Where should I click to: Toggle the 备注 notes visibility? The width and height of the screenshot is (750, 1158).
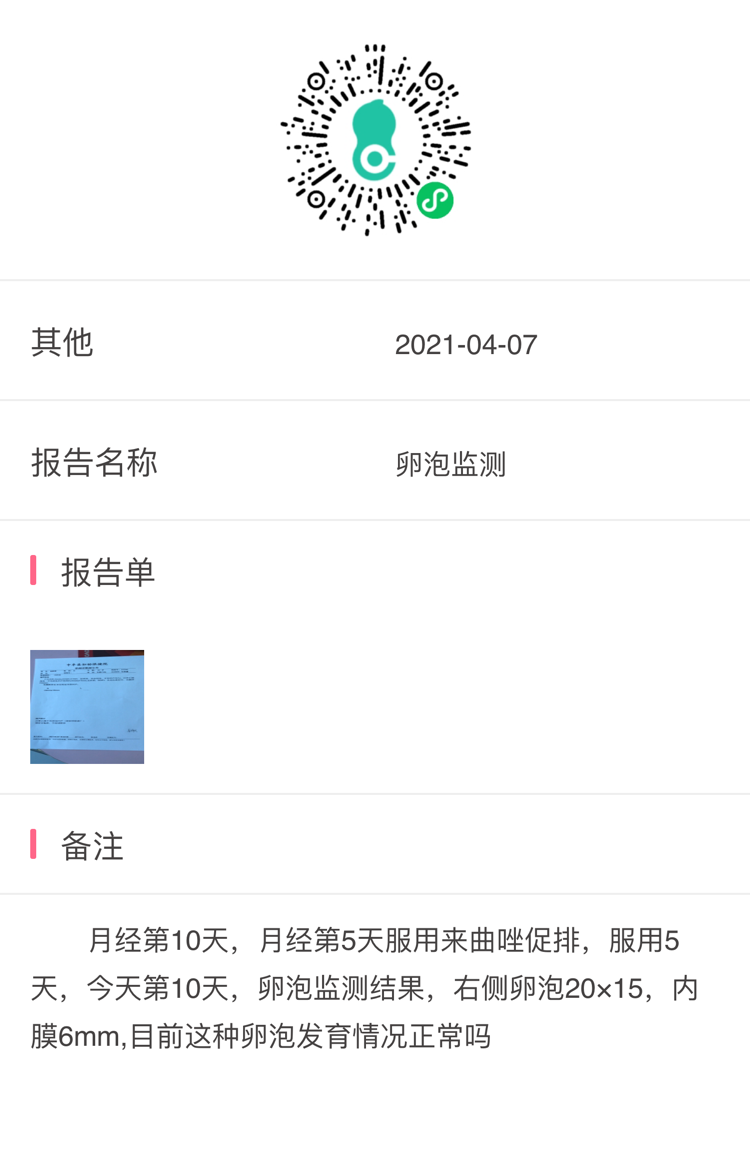coord(94,846)
